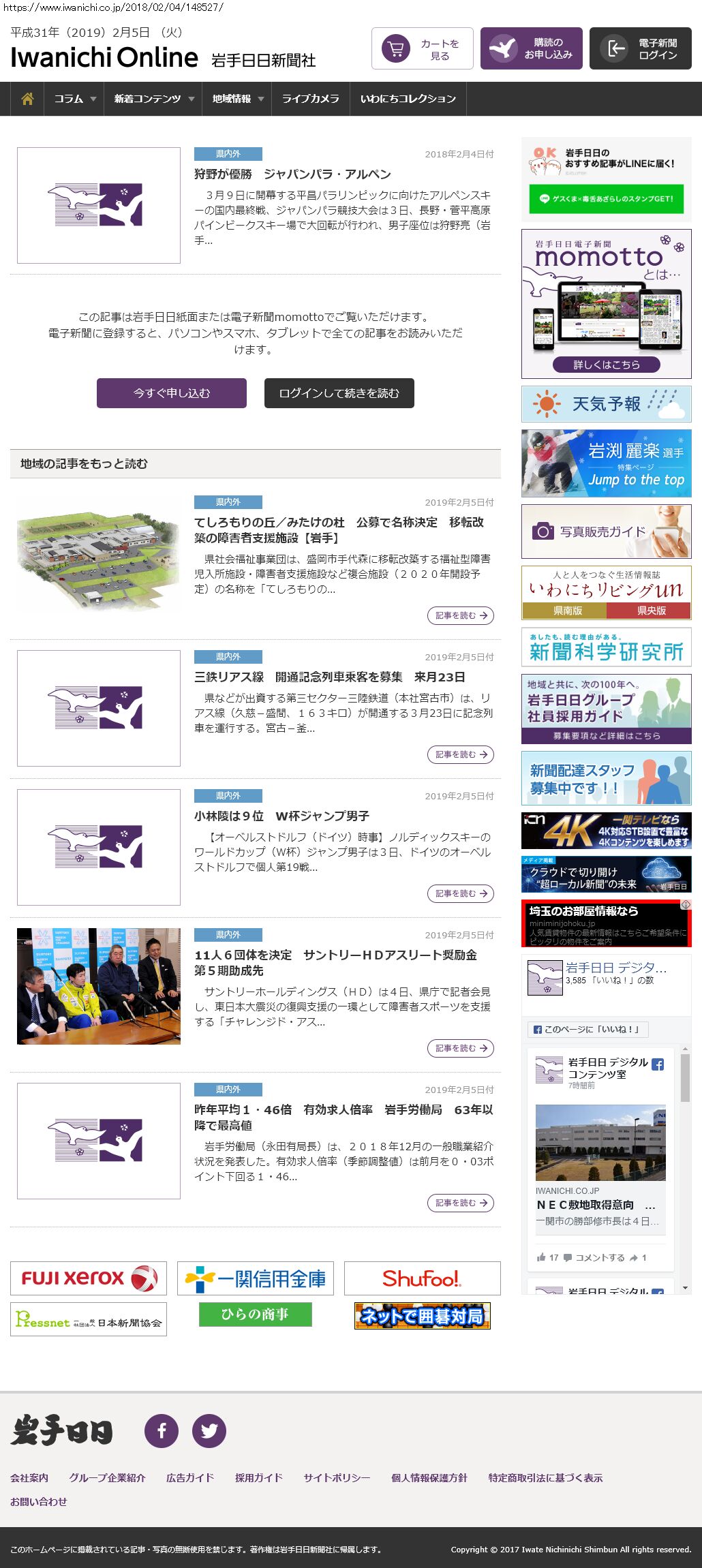Visit the Twitter page in footer

[x=209, y=1430]
